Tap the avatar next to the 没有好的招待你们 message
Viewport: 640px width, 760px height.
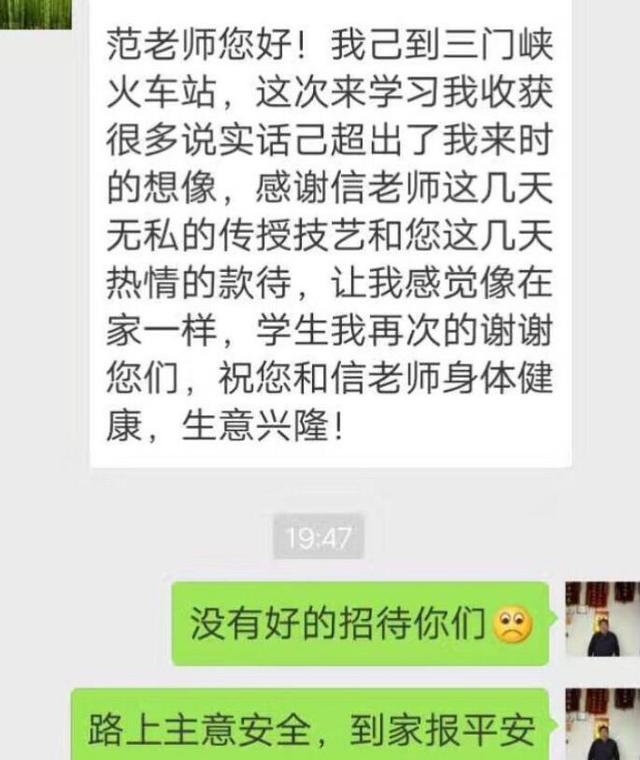[x=601, y=620]
